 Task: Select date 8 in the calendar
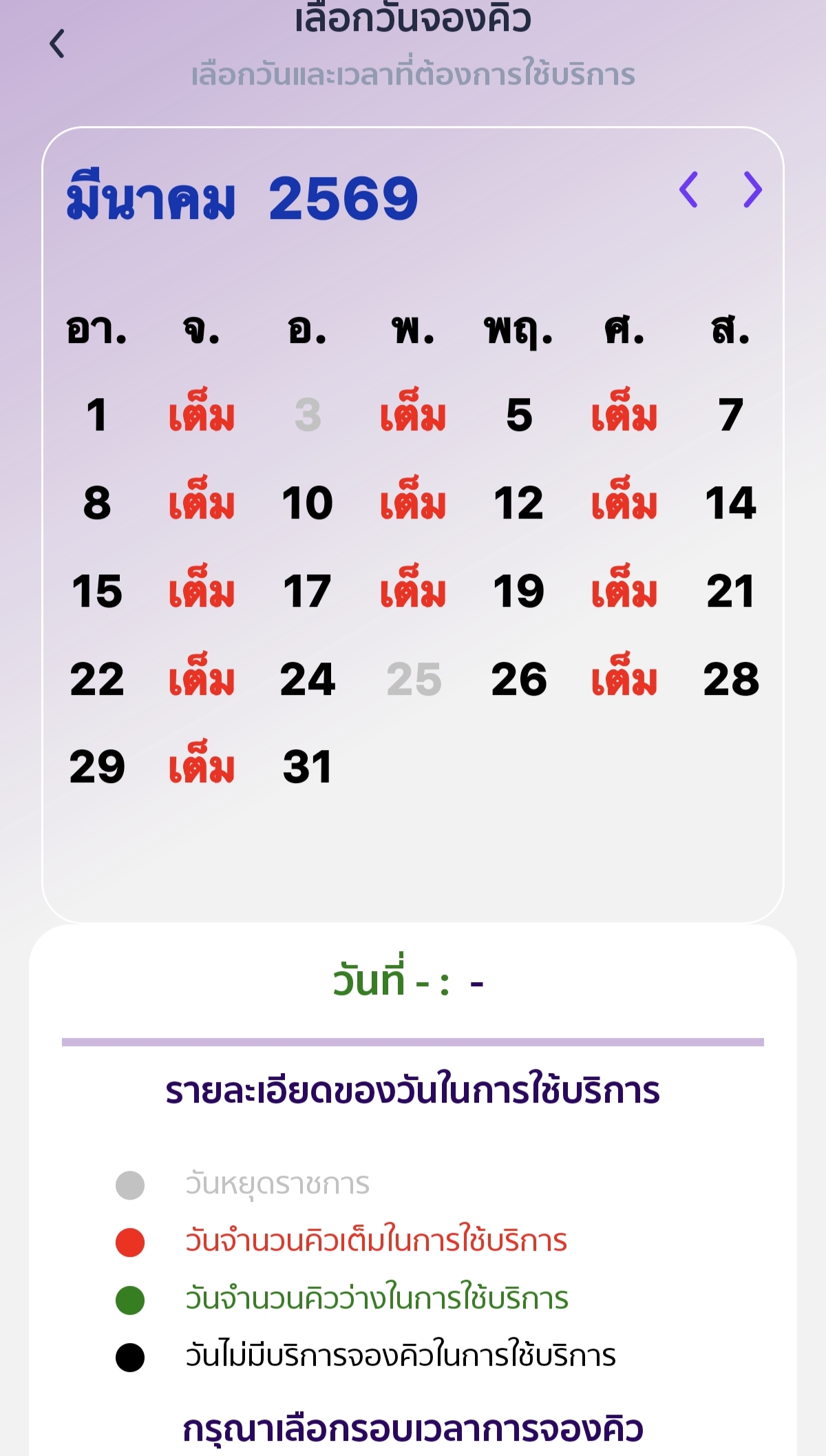coord(97,503)
